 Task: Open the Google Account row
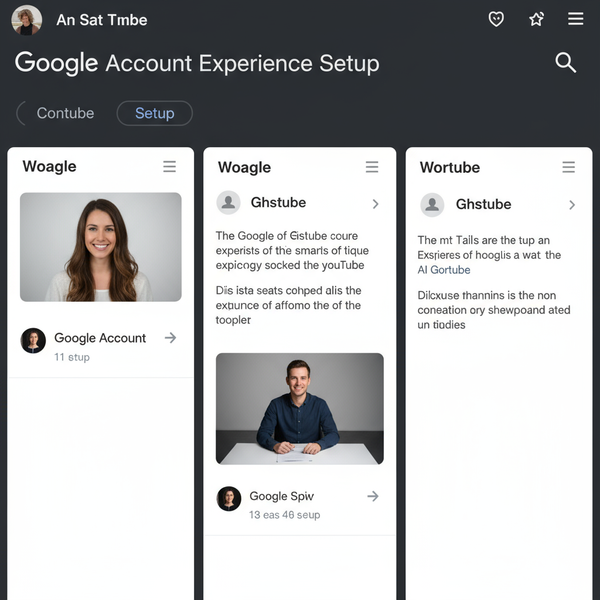click(x=100, y=339)
